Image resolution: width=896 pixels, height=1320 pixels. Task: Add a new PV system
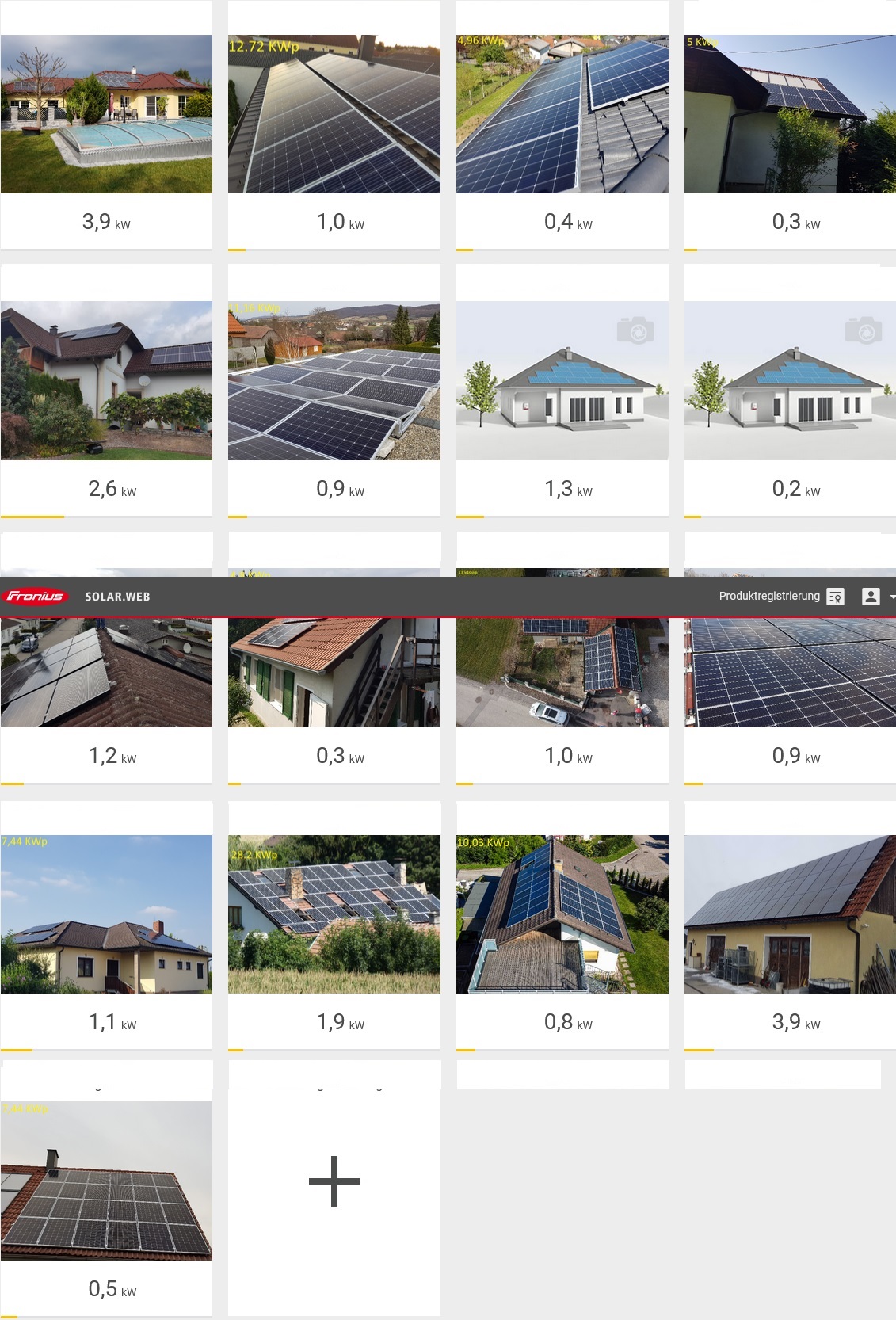coord(334,1181)
